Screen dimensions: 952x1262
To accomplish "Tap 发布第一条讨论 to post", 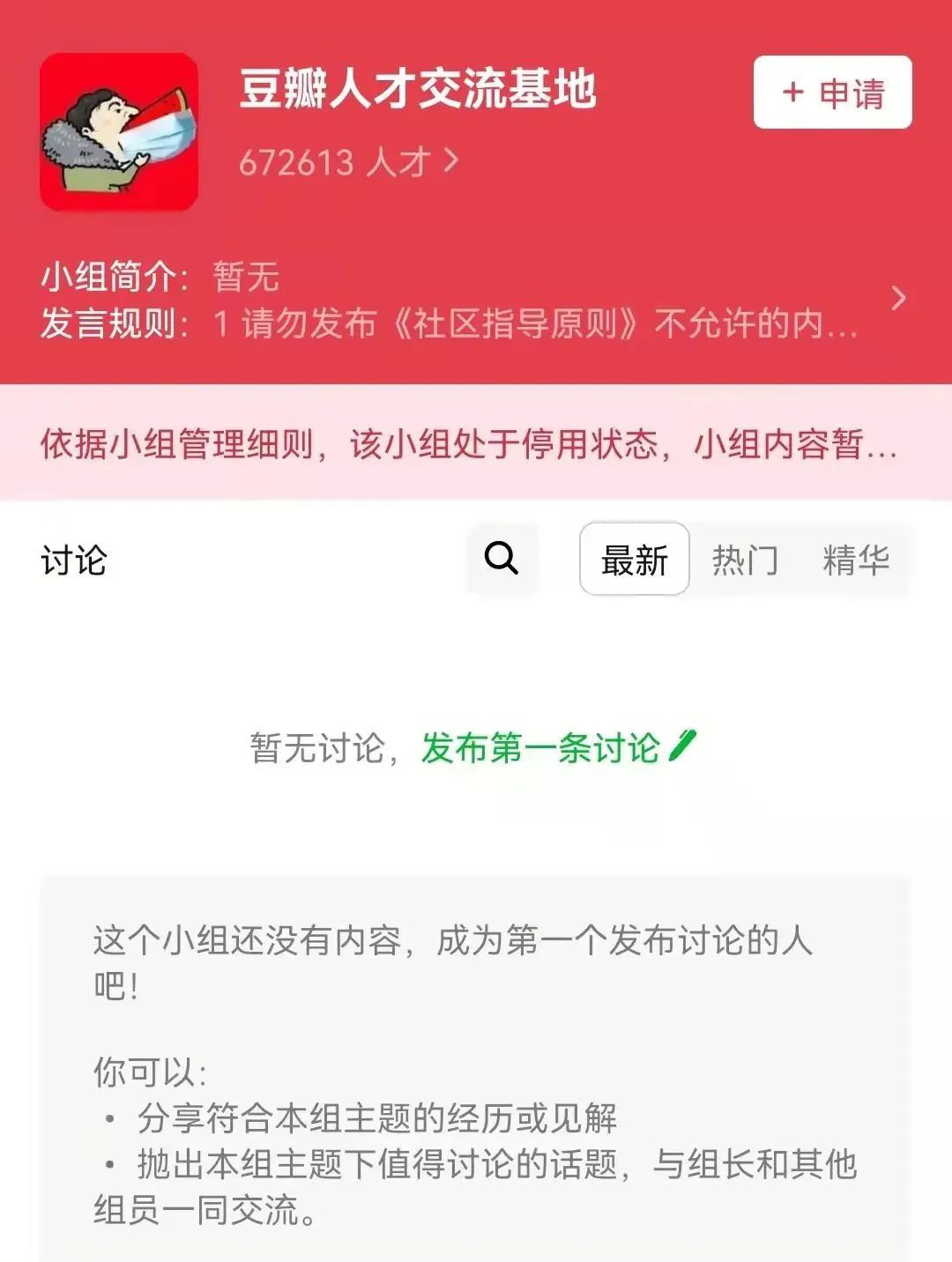I will pos(557,748).
